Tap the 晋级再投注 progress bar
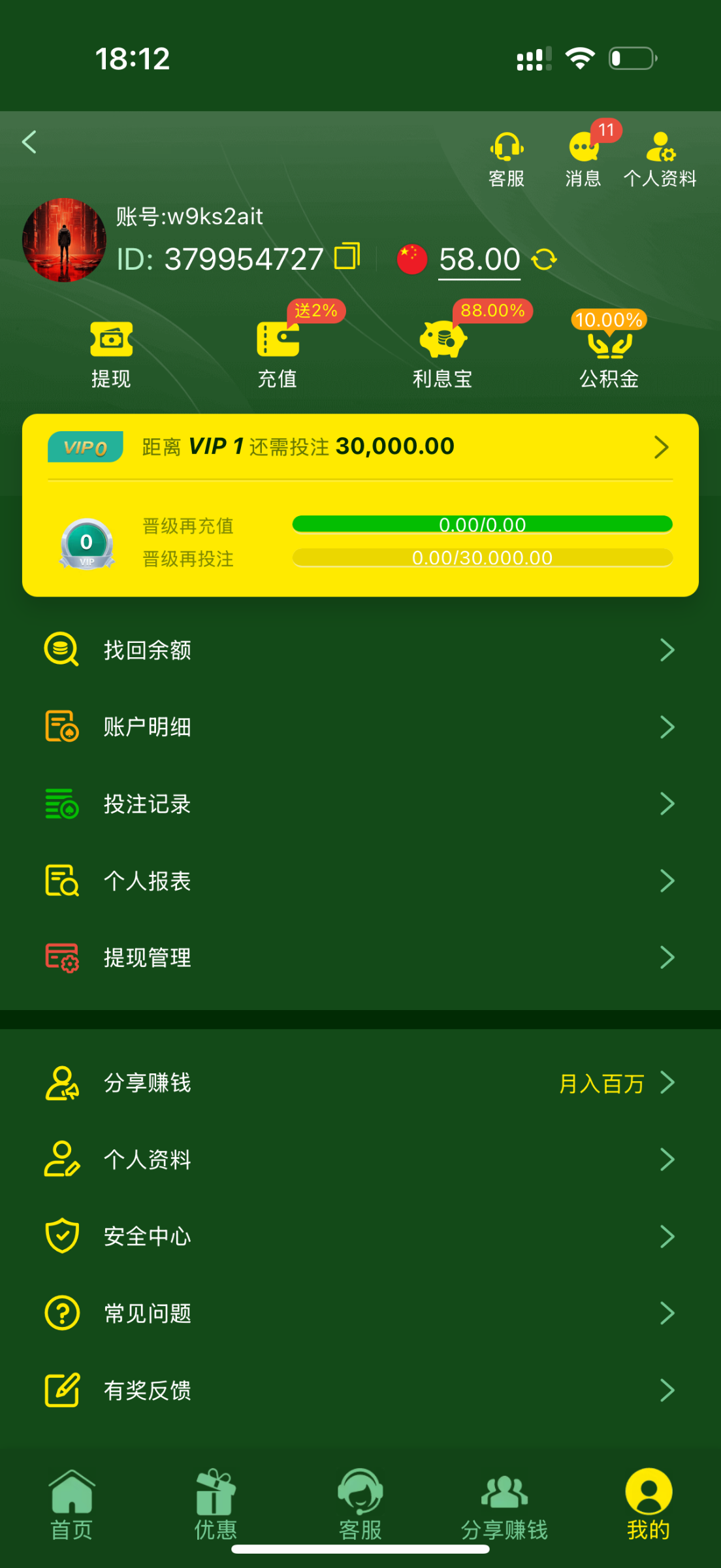Viewport: 721px width, 1568px height. (x=482, y=558)
